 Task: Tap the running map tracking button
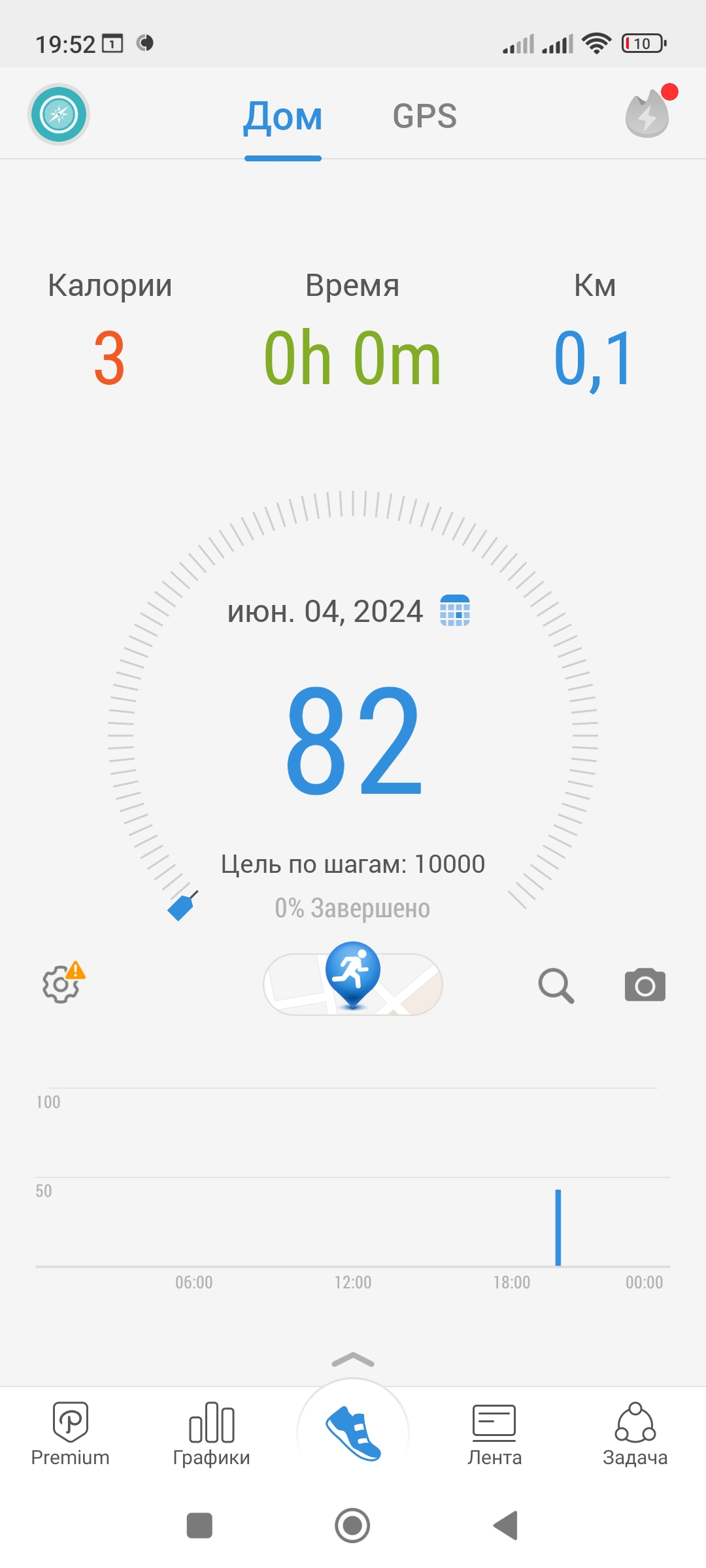(353, 980)
